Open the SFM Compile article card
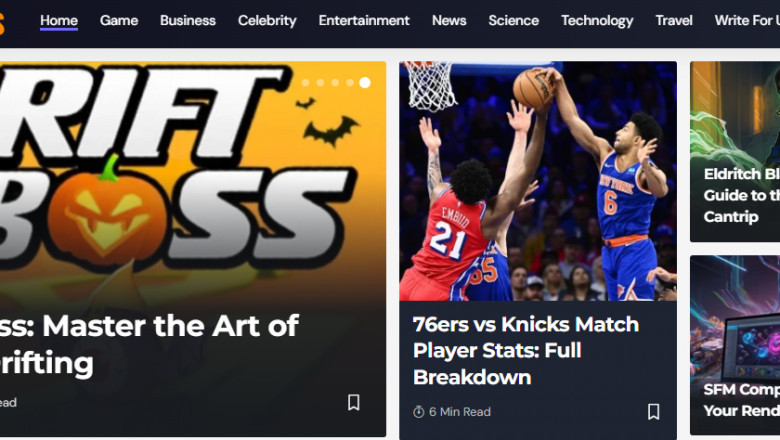Screen dimensions: 780x440 click(x=742, y=399)
